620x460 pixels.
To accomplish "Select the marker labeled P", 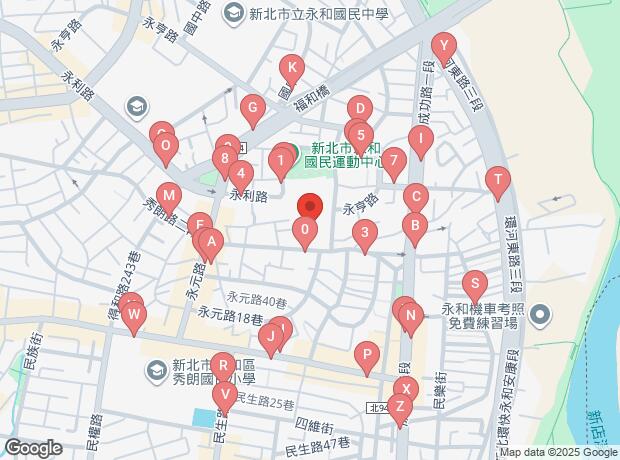I will (368, 355).
